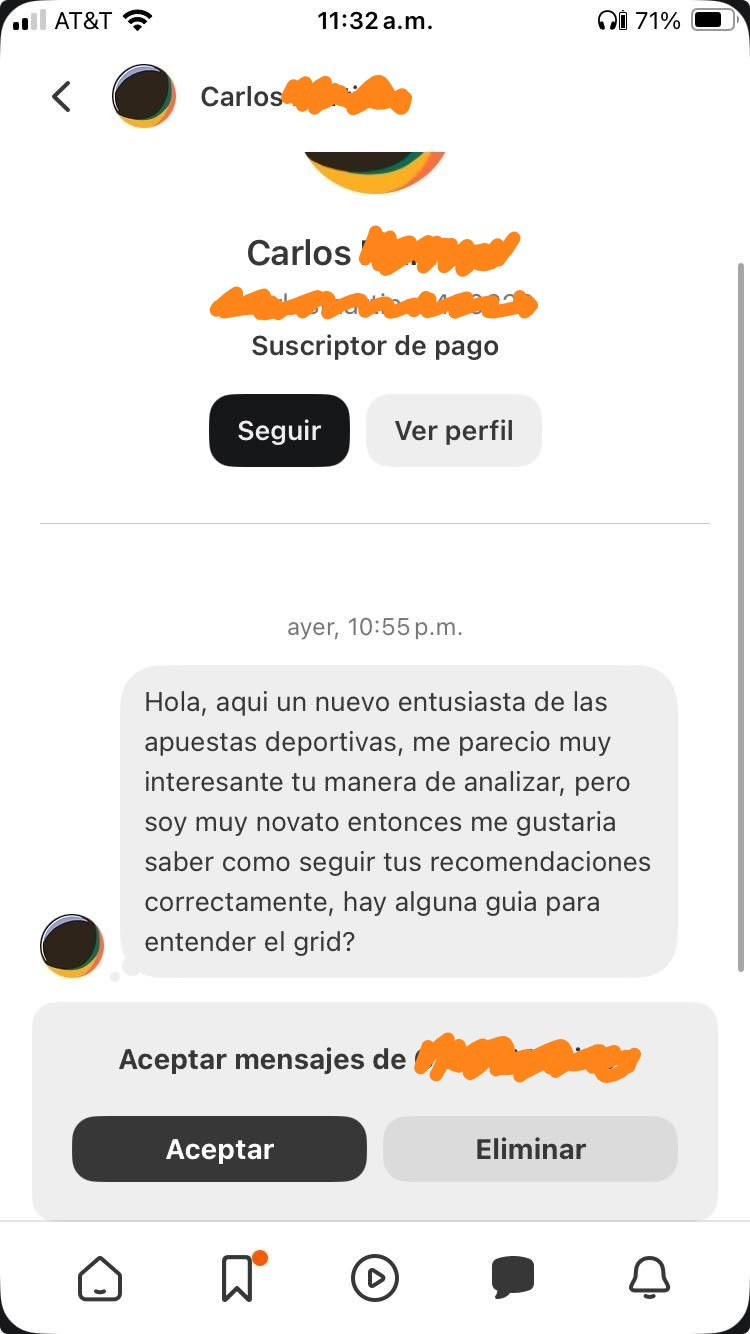Open the bookmark tab in bottom bar

tap(237, 1277)
